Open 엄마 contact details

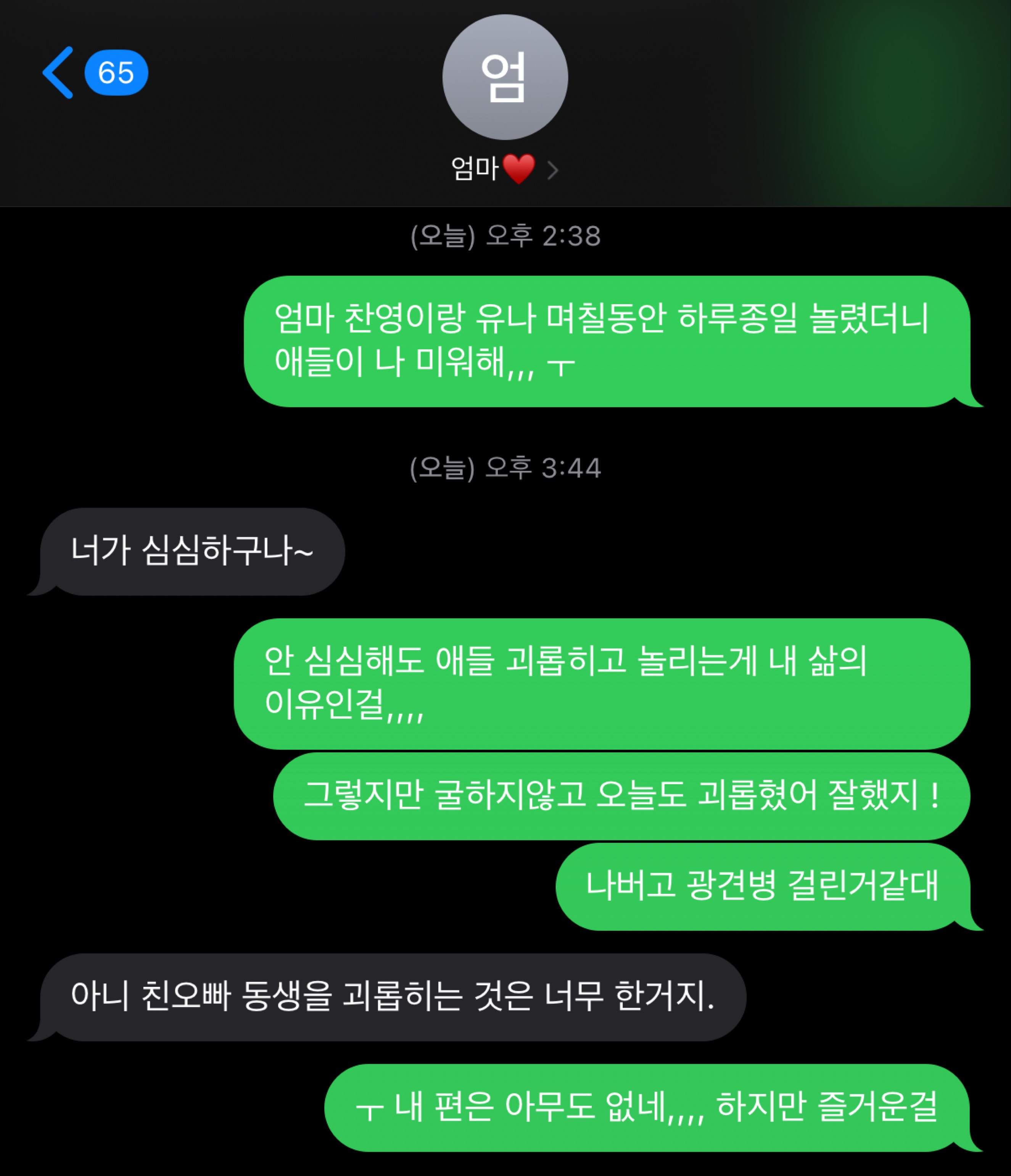(504, 169)
